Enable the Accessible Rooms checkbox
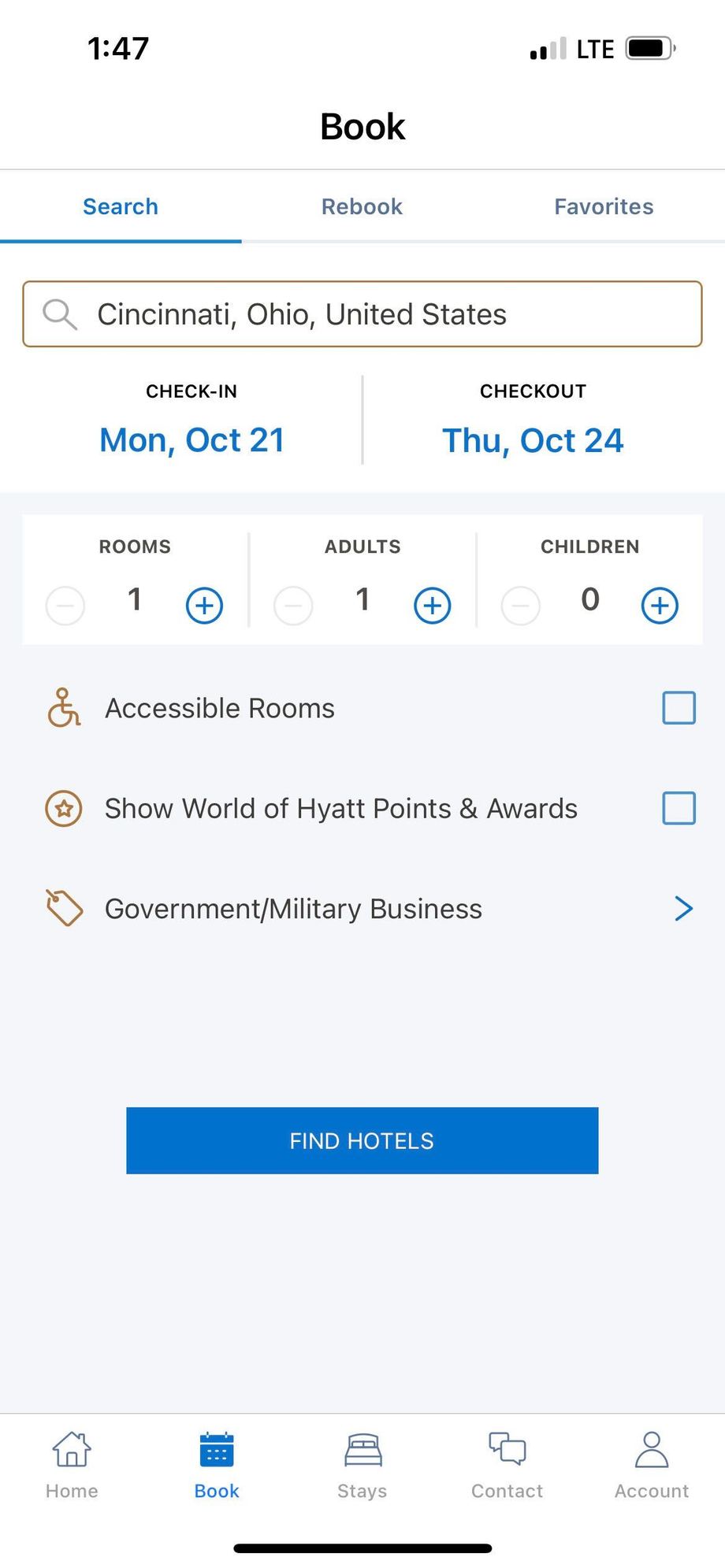The width and height of the screenshot is (725, 1568). pyautogui.click(x=679, y=708)
